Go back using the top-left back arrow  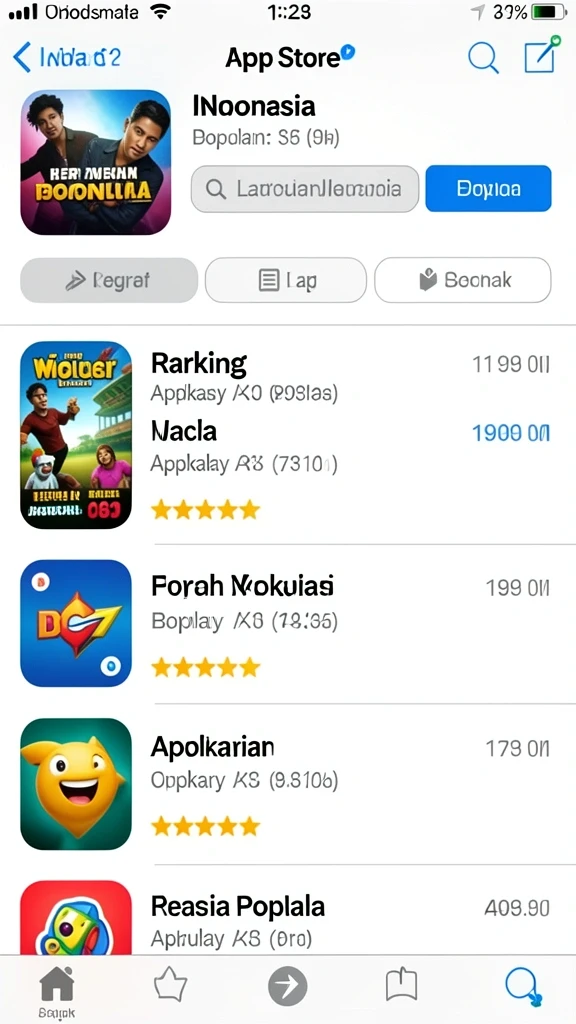click(22, 58)
